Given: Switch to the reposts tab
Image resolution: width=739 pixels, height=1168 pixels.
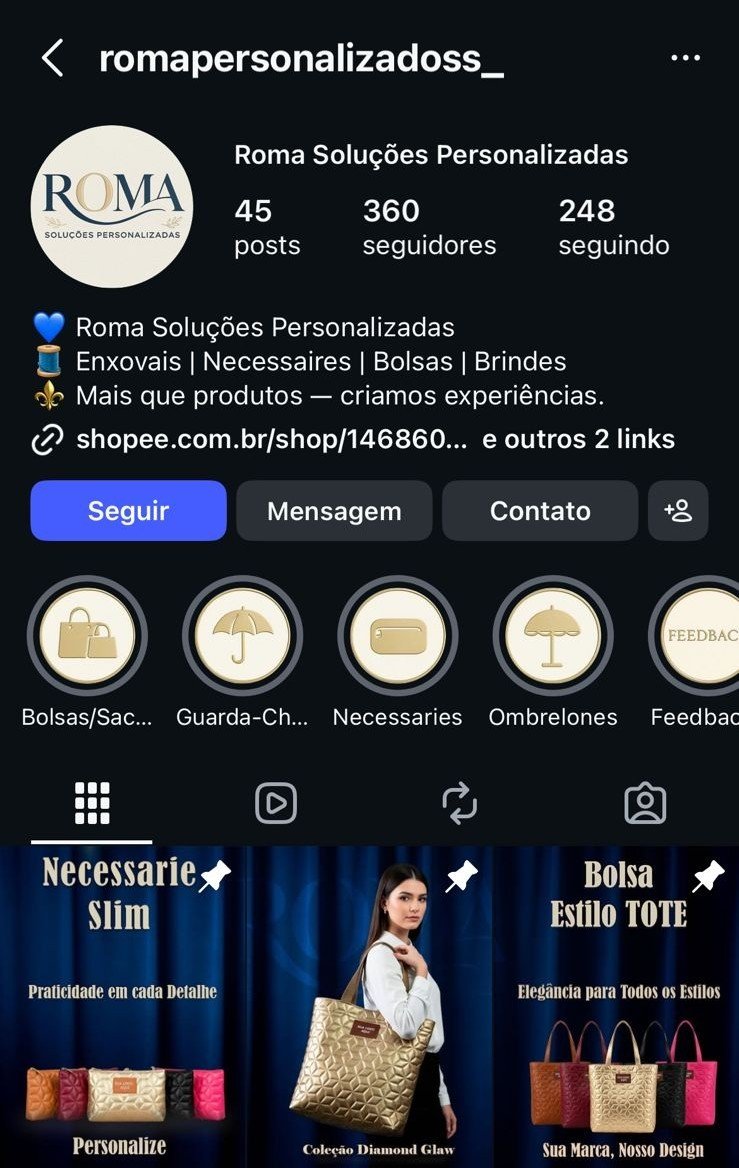Looking at the screenshot, I should coord(460,803).
